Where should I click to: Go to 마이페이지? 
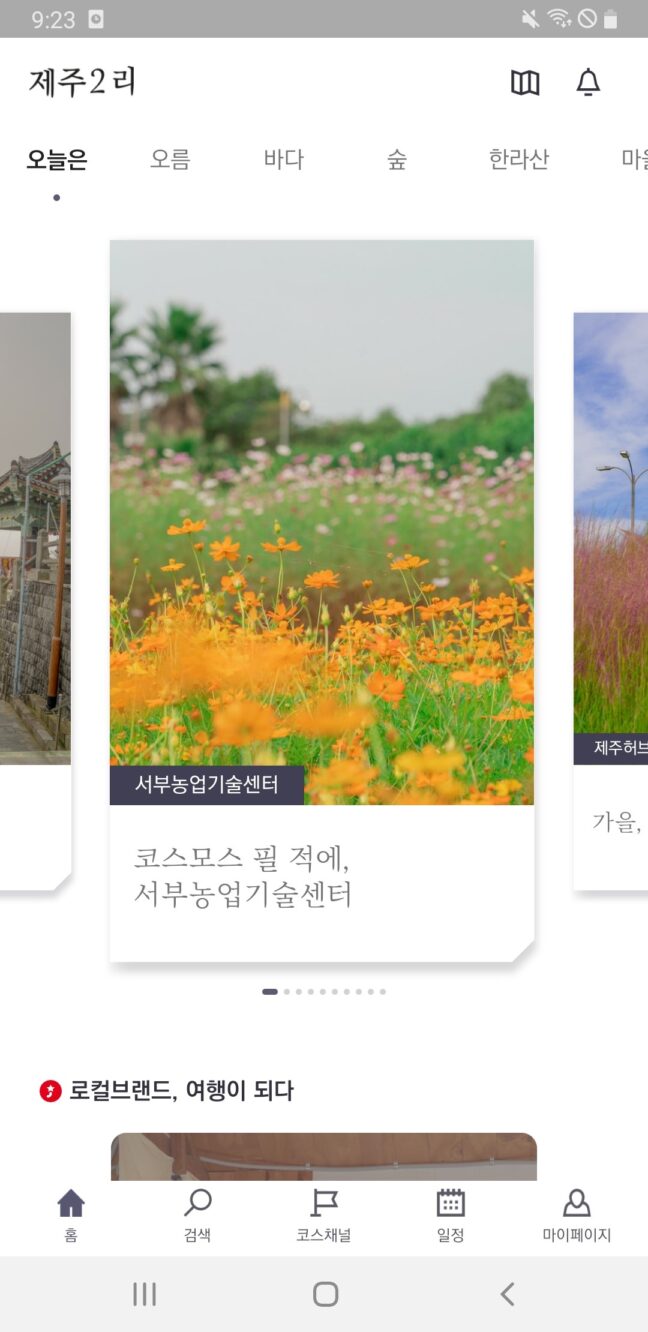[577, 1214]
